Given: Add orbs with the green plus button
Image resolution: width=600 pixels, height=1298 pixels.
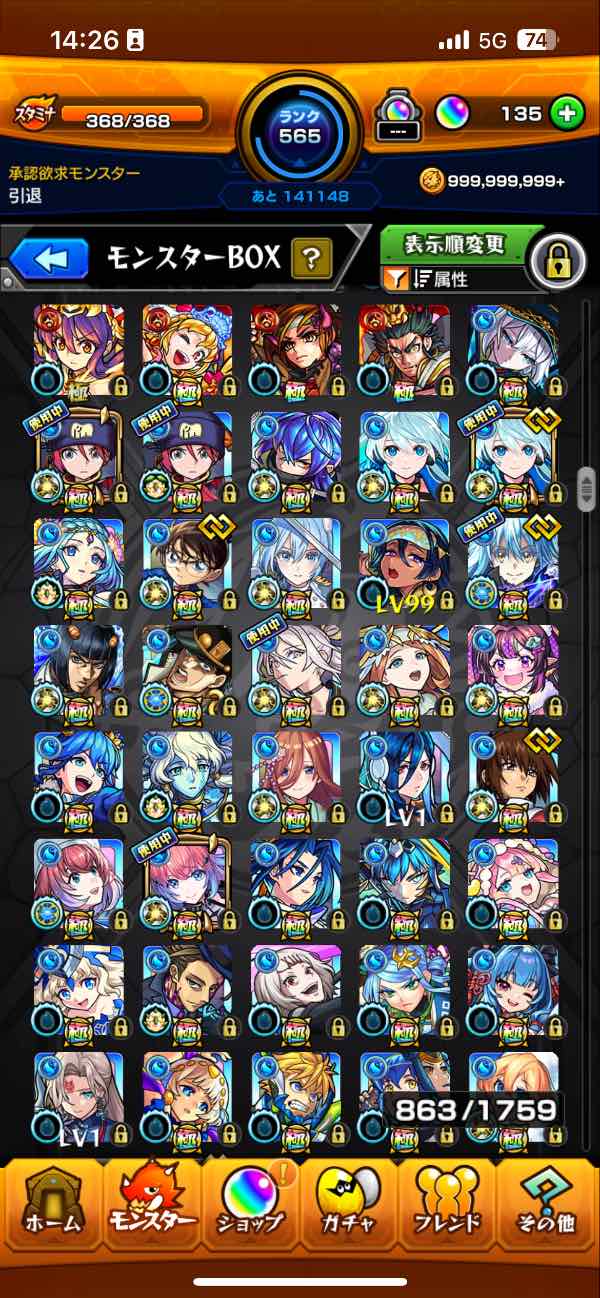Looking at the screenshot, I should (567, 113).
